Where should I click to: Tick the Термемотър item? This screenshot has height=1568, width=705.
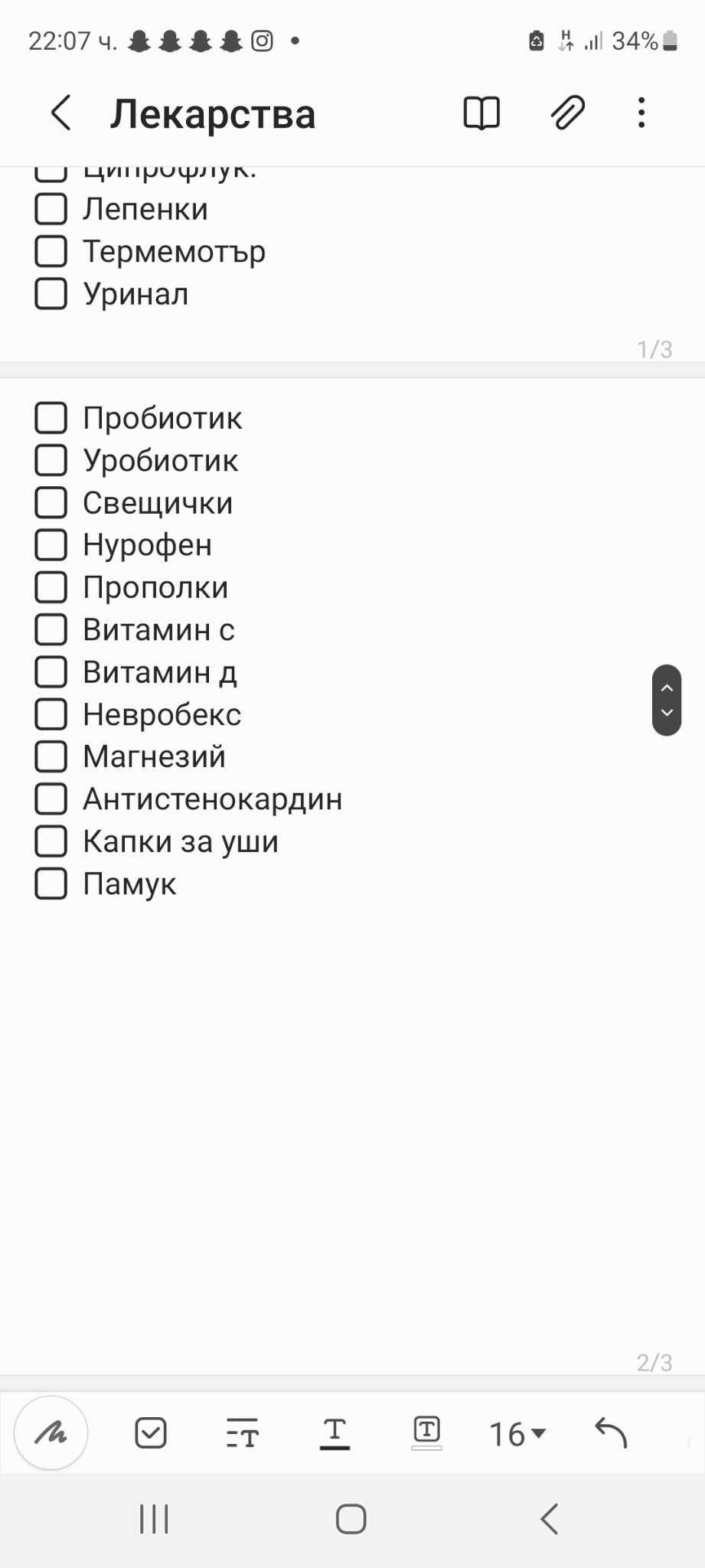(51, 251)
